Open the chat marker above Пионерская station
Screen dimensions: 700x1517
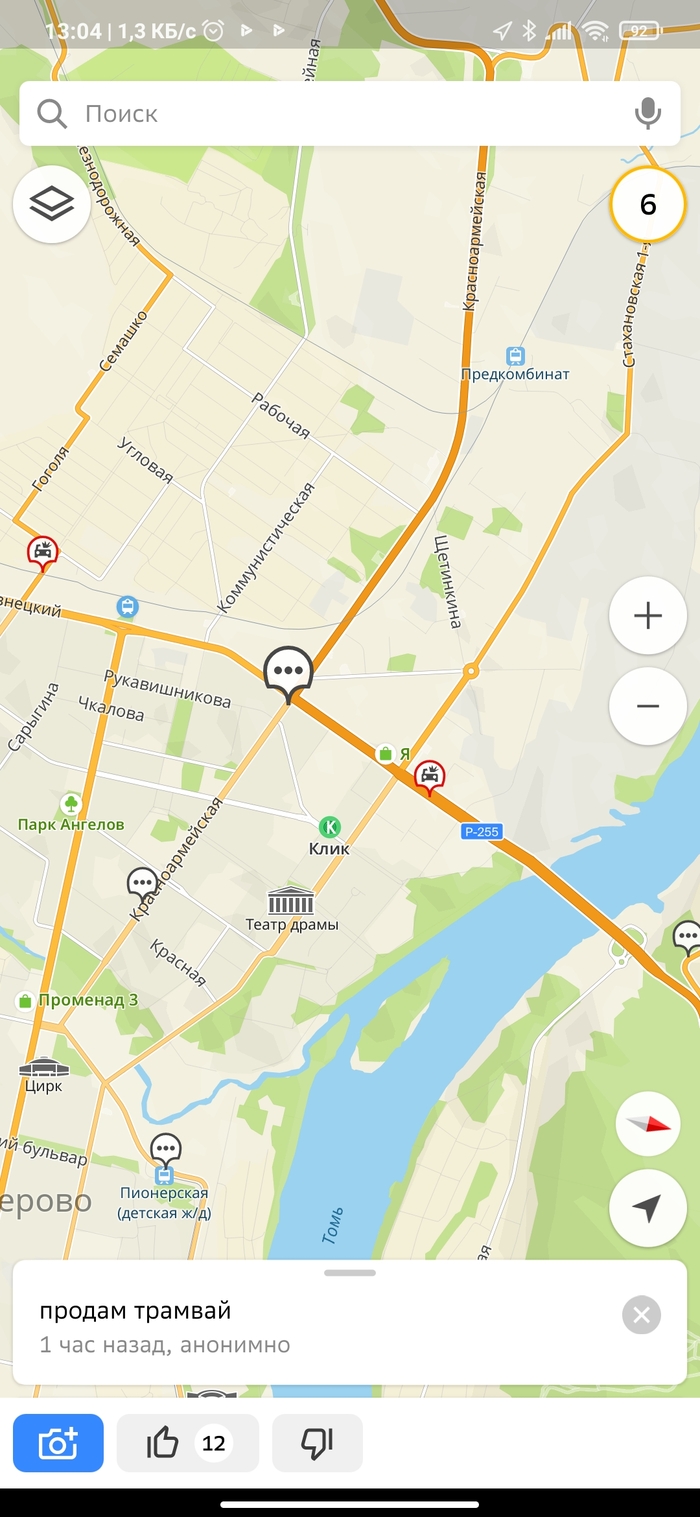(166, 1149)
